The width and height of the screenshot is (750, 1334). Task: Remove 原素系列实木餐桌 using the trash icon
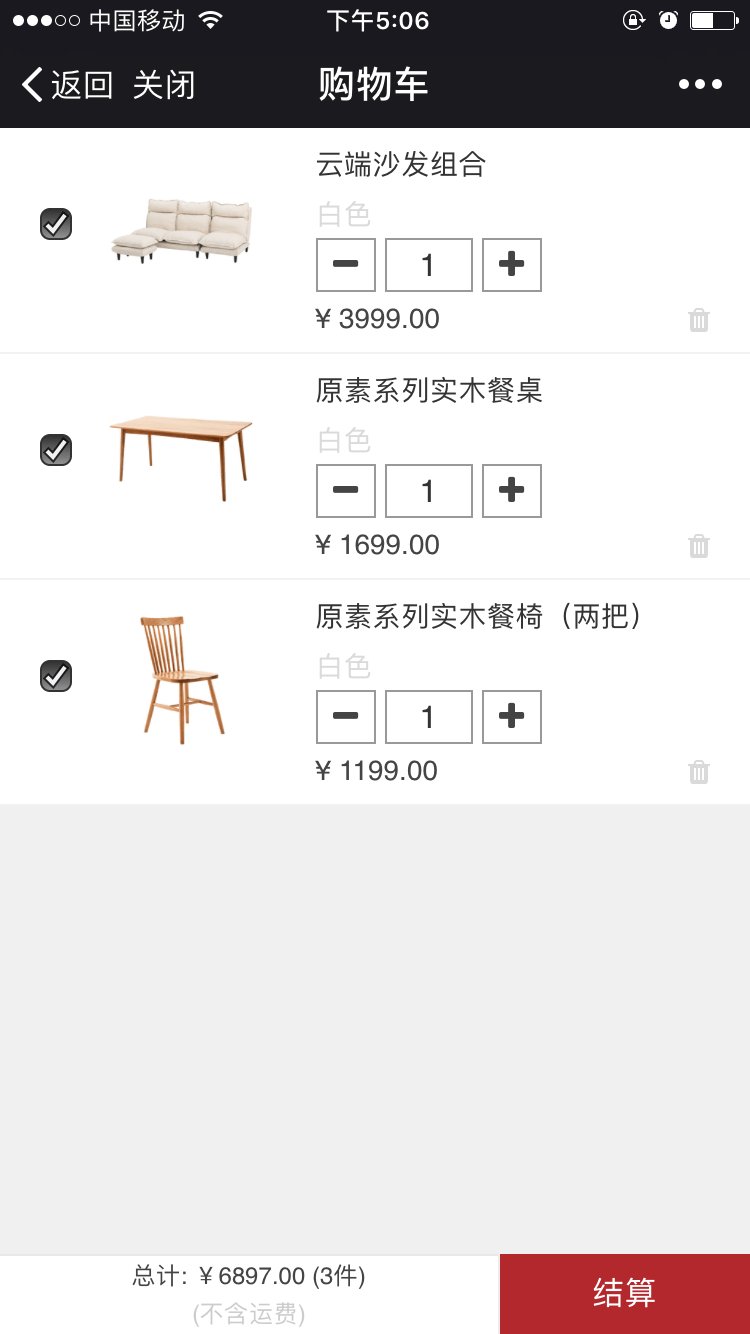[699, 546]
